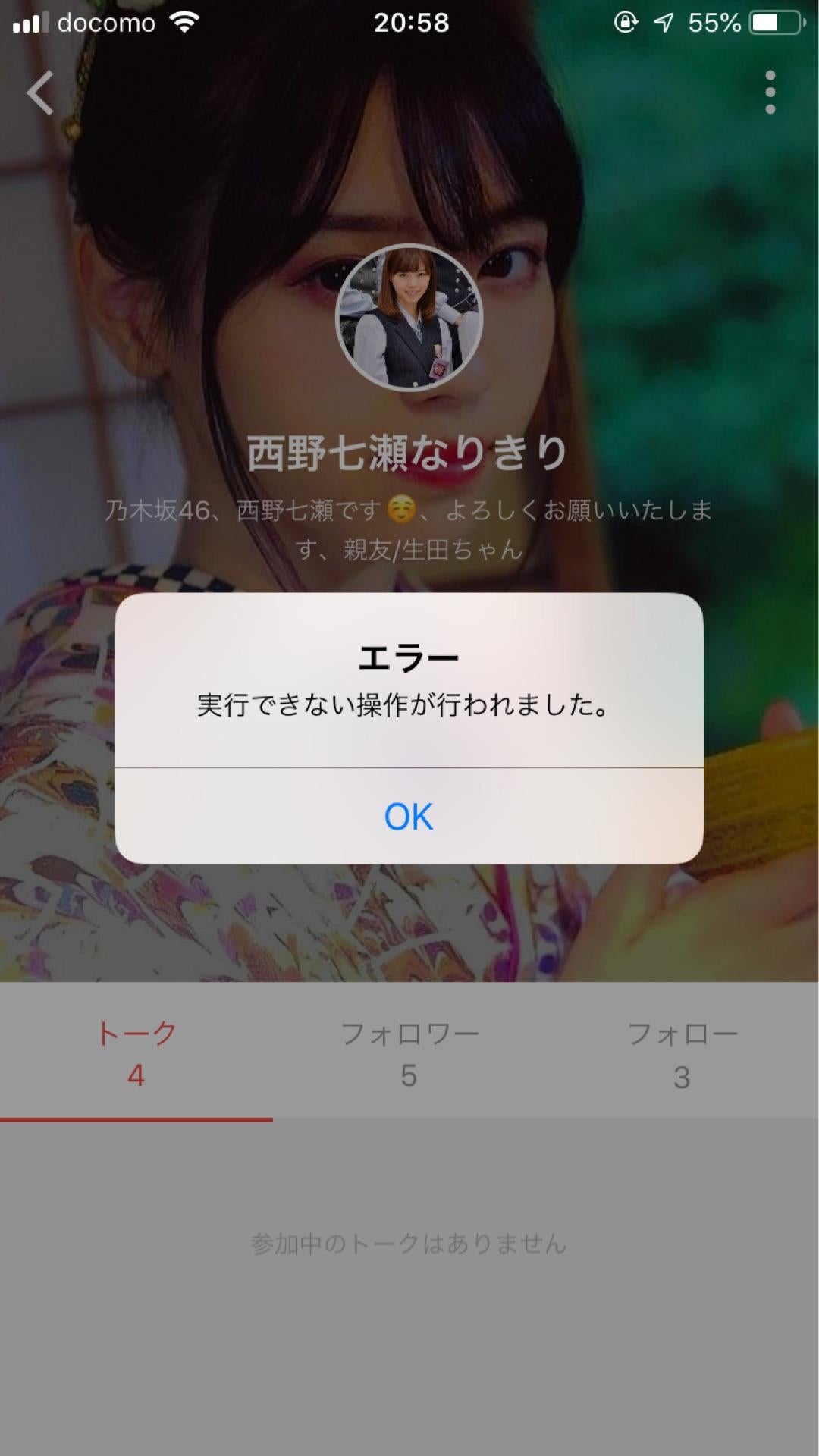Tap the clock showing 20:58
The height and width of the screenshot is (1456, 819).
pyautogui.click(x=409, y=23)
